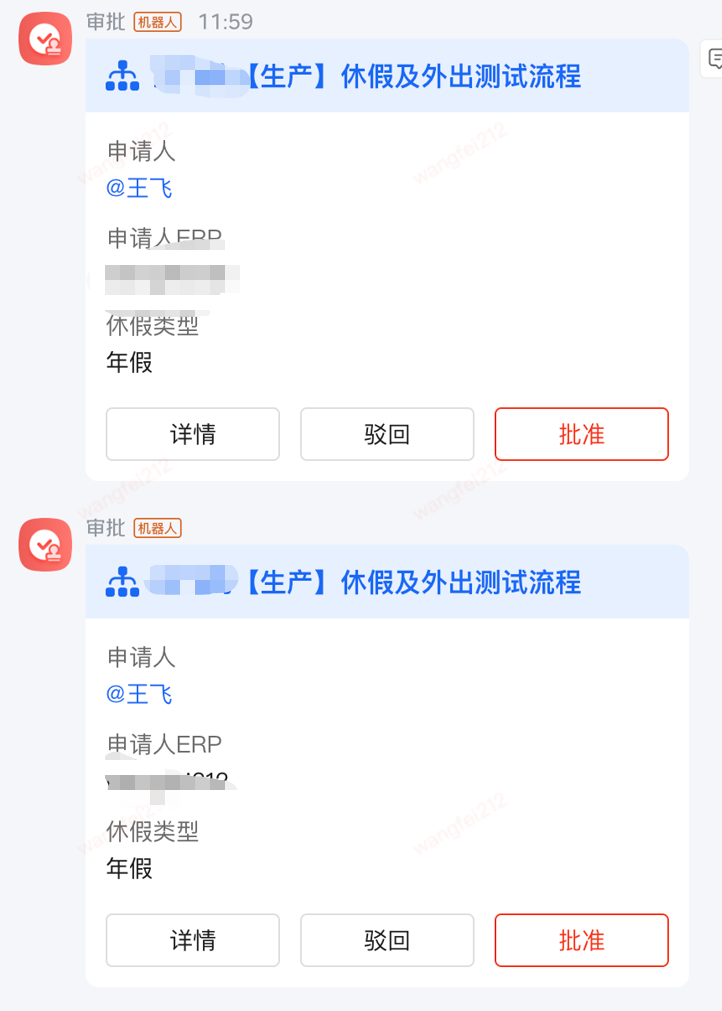Click the 审批 avatar beside the second card

44,545
